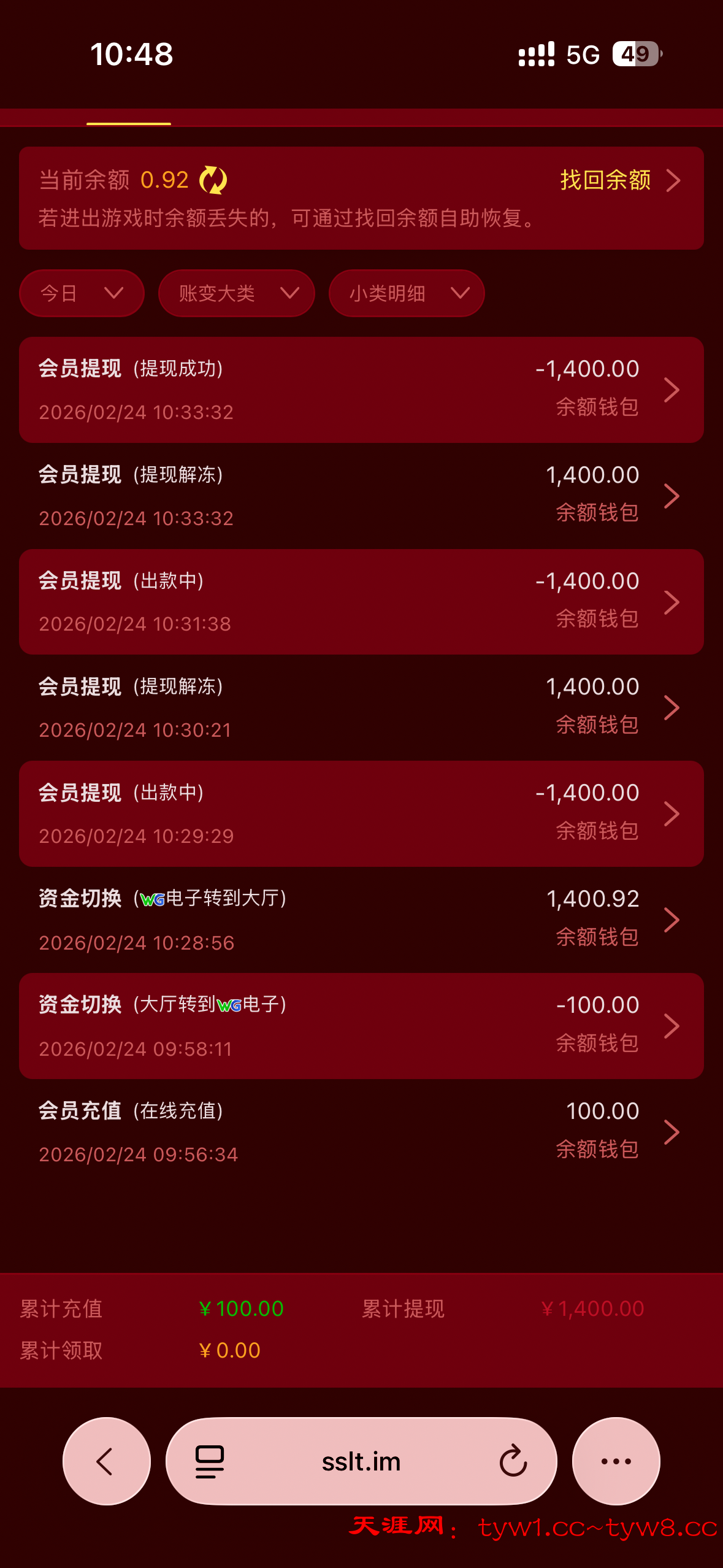
Task: Tap the 找回余额 link
Action: tap(606, 180)
